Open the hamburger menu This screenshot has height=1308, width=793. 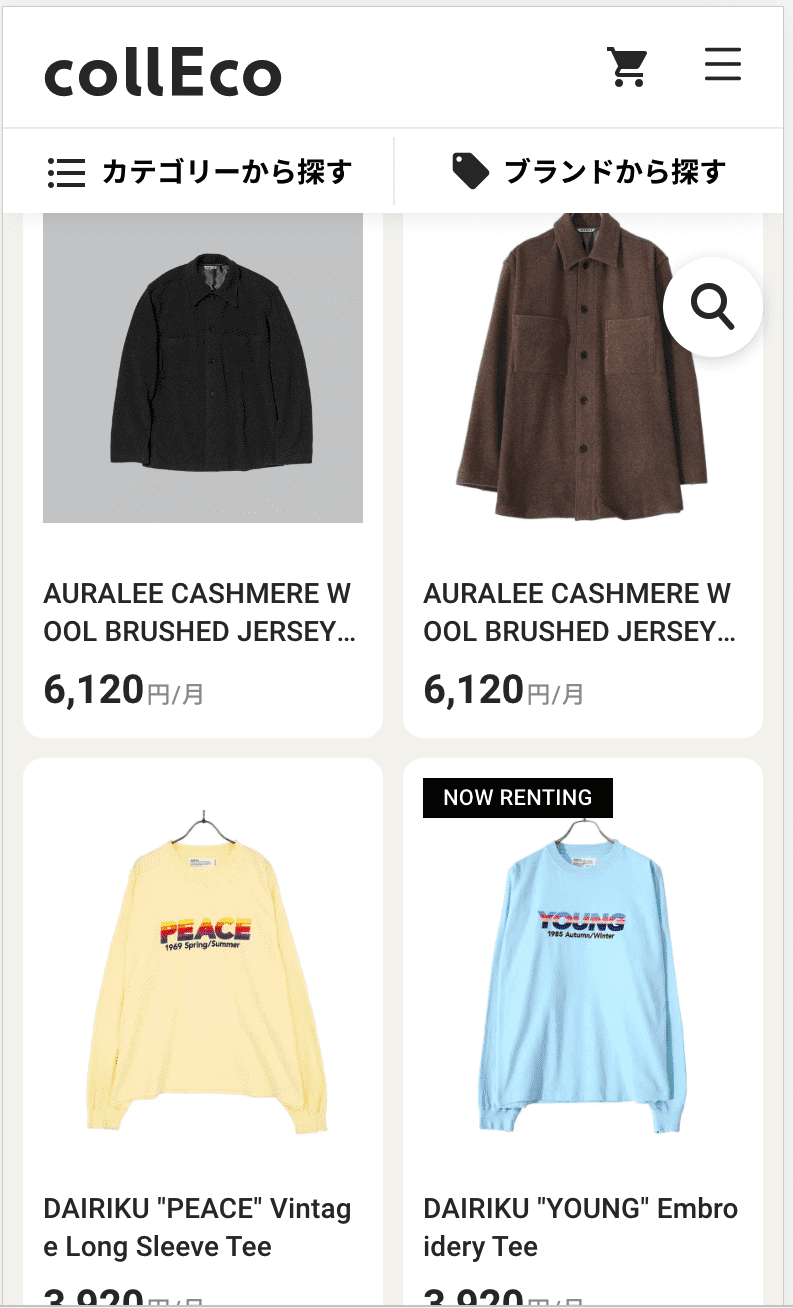click(x=722, y=66)
